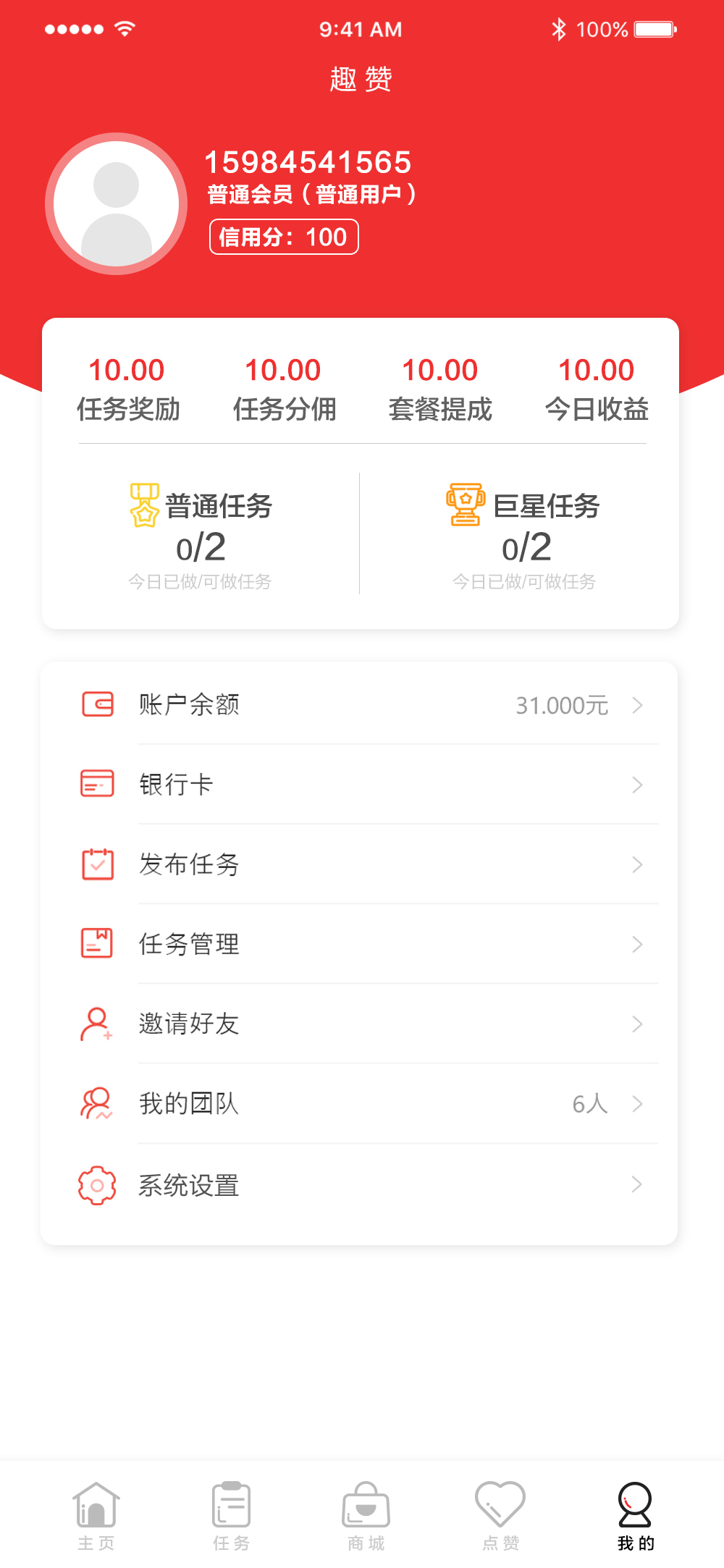
Task: Open the 普通任务 card
Action: pos(201,536)
